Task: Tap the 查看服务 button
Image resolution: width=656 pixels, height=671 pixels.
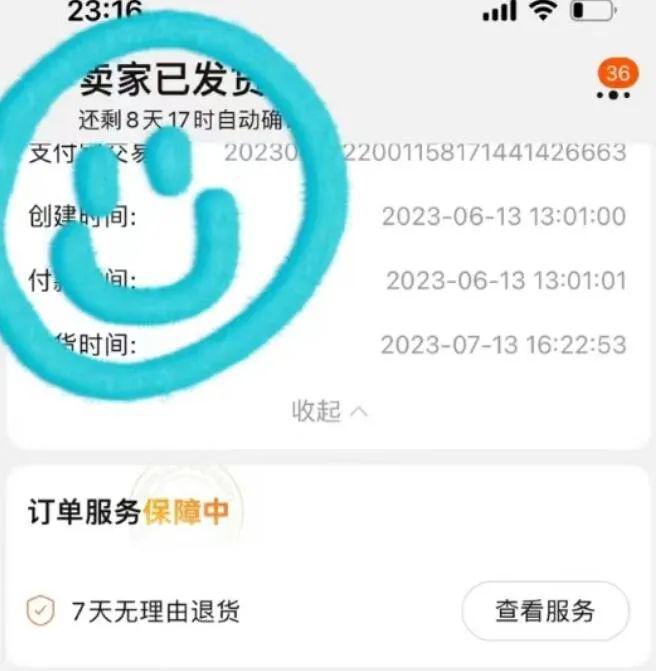Action: coord(545,611)
